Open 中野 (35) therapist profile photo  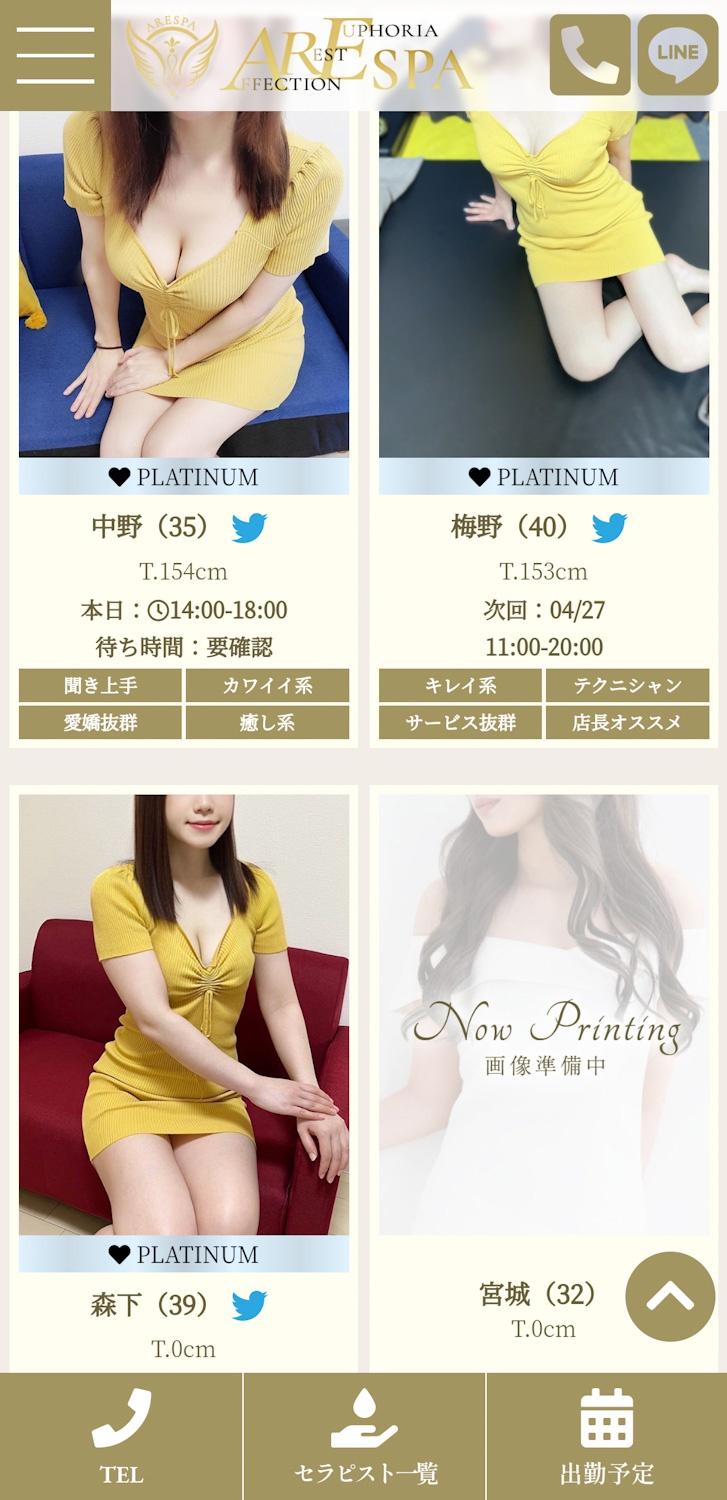pyautogui.click(x=184, y=284)
